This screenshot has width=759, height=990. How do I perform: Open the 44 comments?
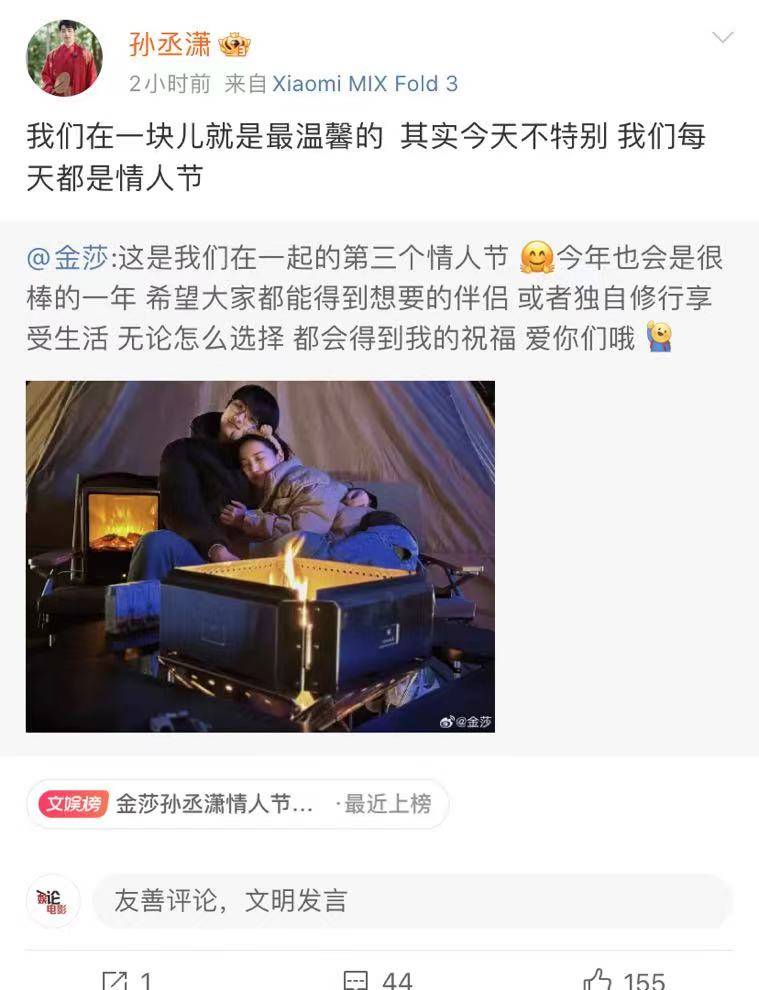click(x=377, y=979)
